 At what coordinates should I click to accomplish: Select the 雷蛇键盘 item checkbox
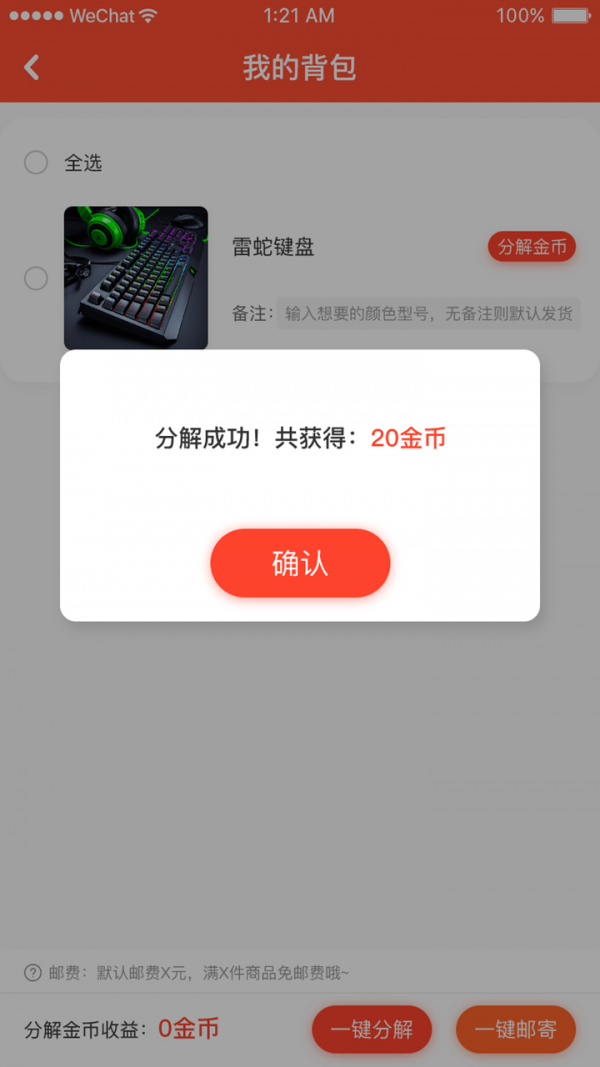click(36, 279)
